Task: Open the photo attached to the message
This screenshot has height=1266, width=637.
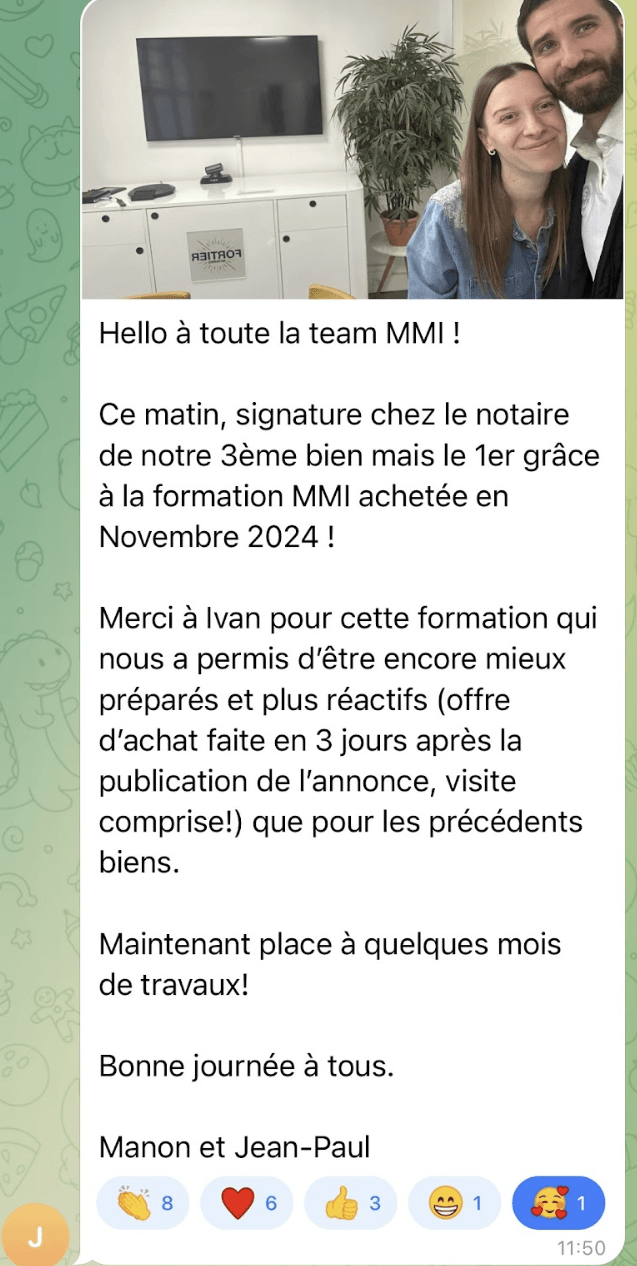Action: 352,150
